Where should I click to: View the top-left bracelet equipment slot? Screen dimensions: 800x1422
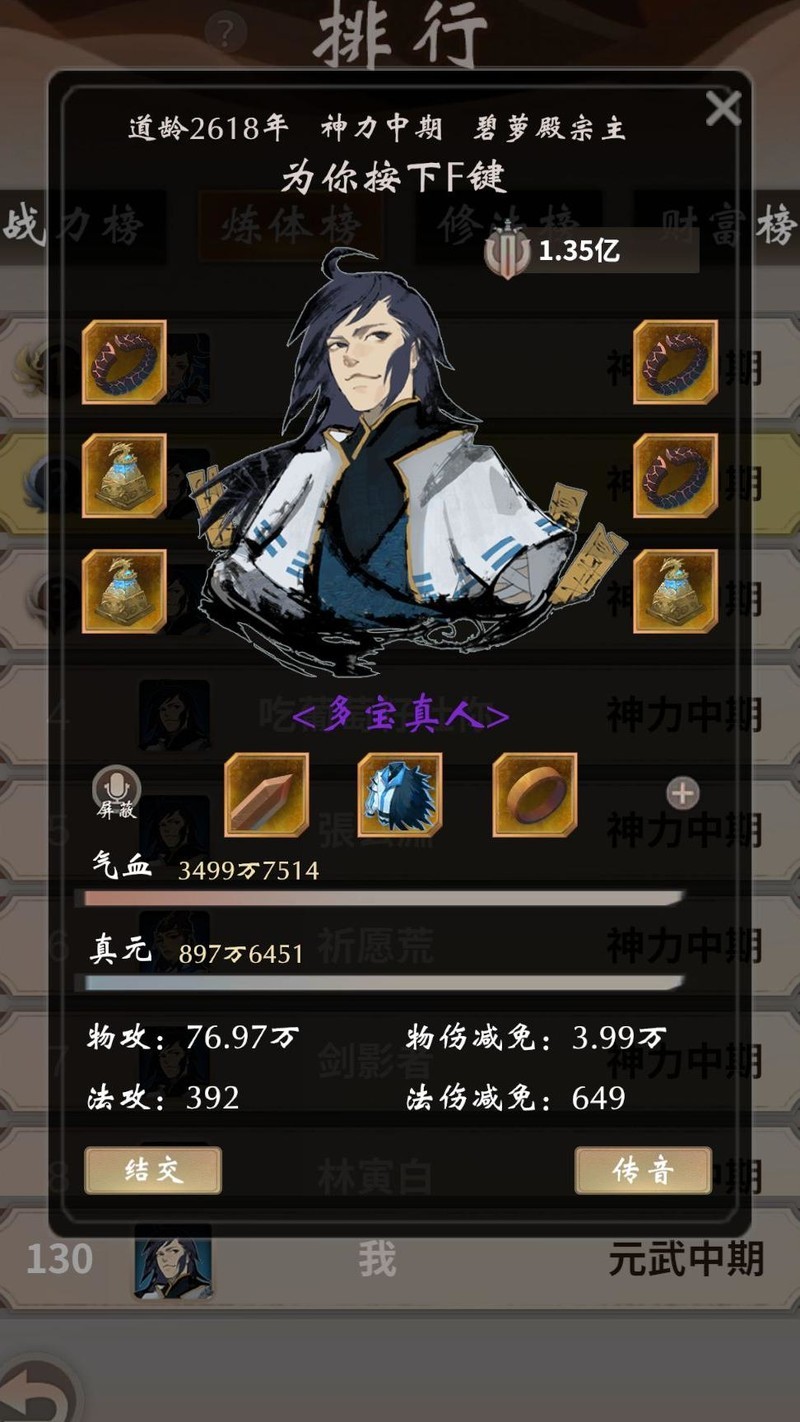[x=124, y=362]
